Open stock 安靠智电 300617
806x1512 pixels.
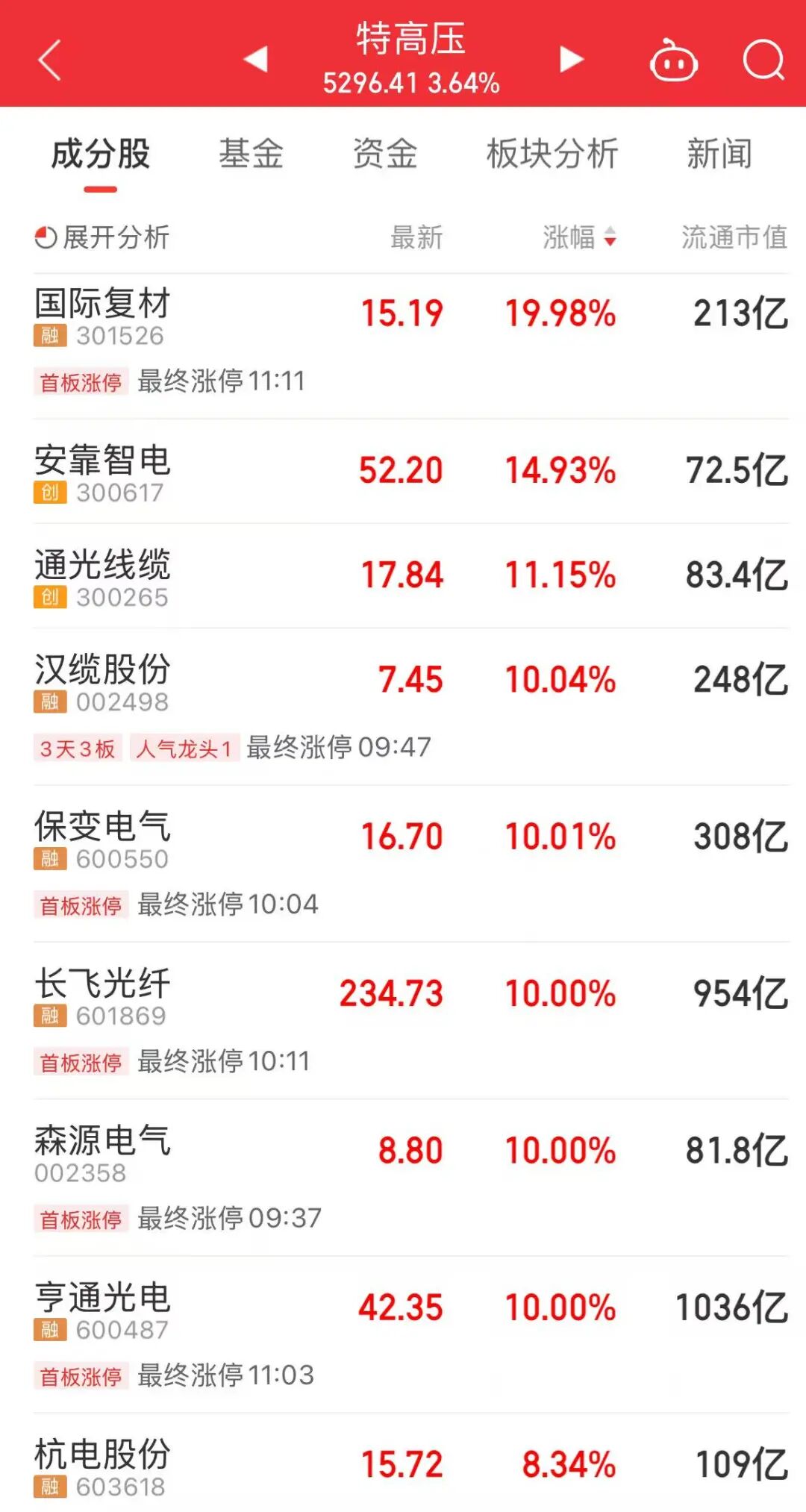point(102,473)
